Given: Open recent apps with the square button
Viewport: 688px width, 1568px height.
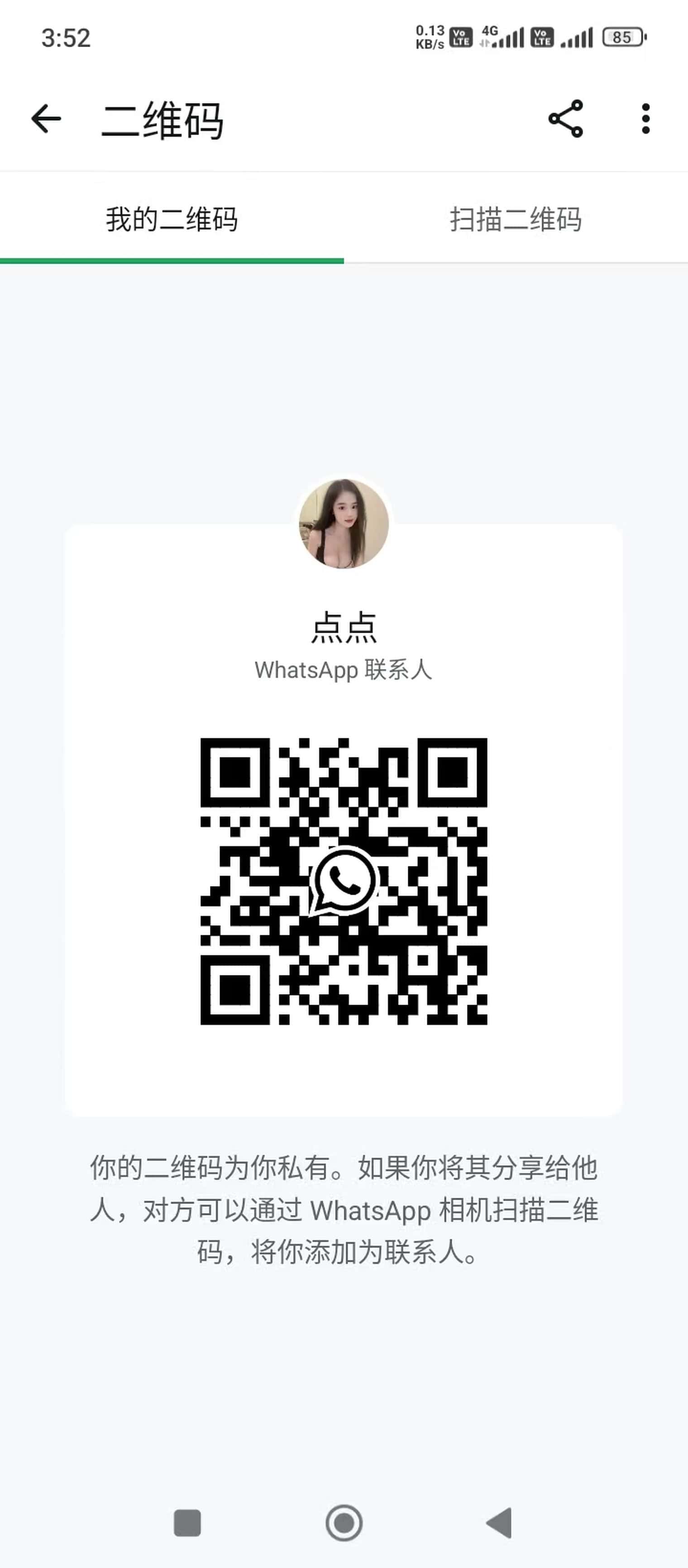Looking at the screenshot, I should 187,1523.
